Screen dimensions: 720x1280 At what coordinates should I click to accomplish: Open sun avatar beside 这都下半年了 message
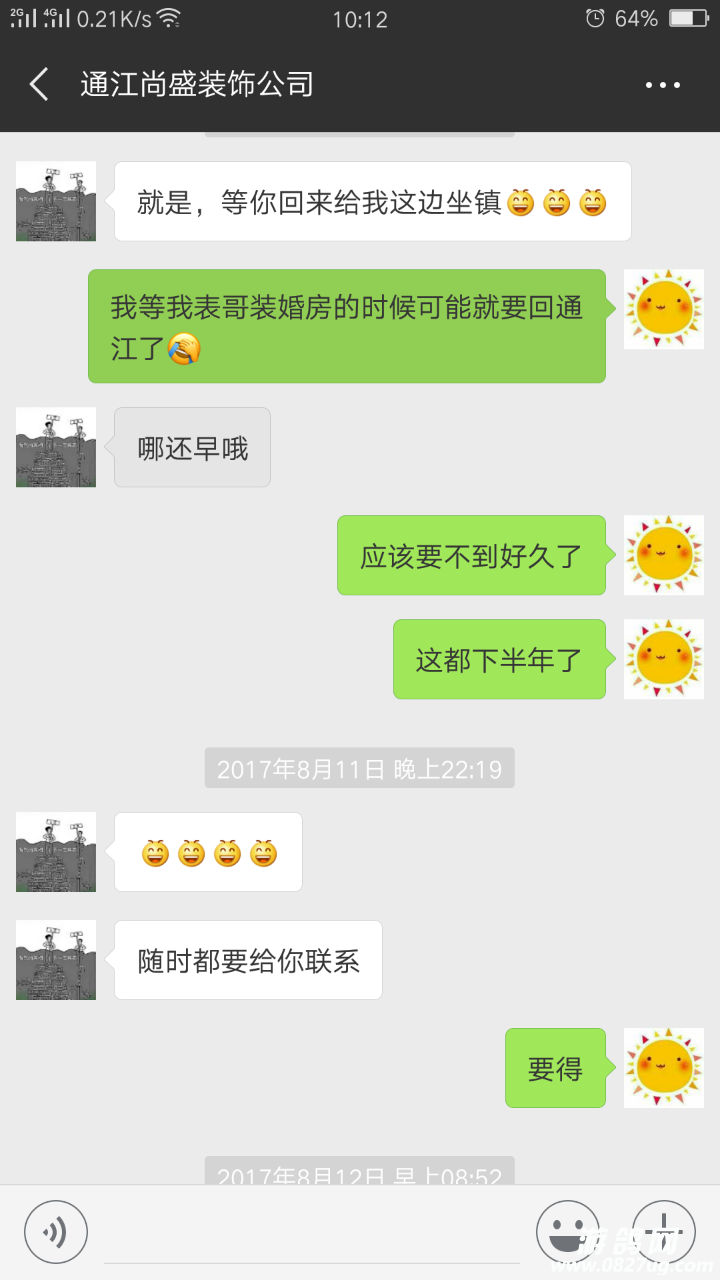coord(664,659)
